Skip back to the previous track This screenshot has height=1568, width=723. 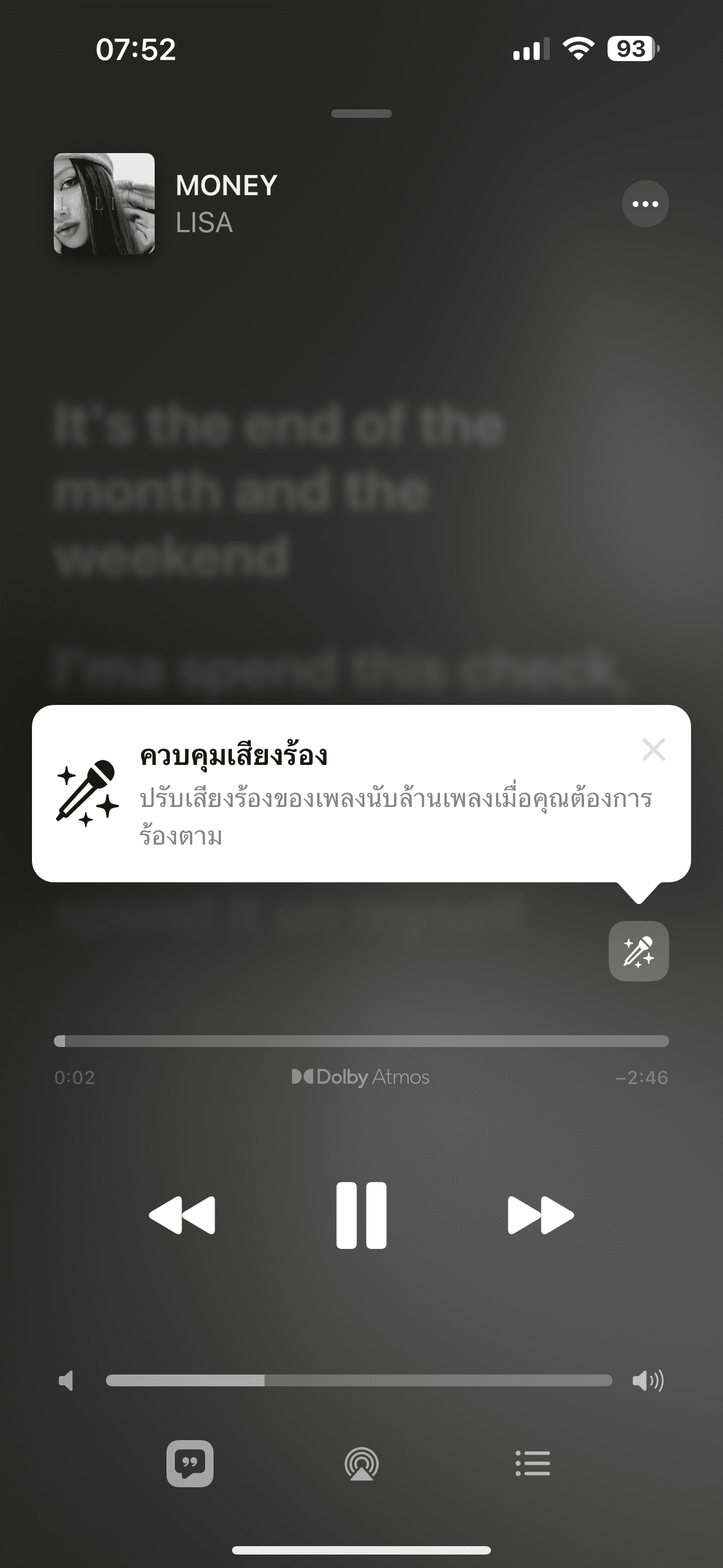(182, 1216)
